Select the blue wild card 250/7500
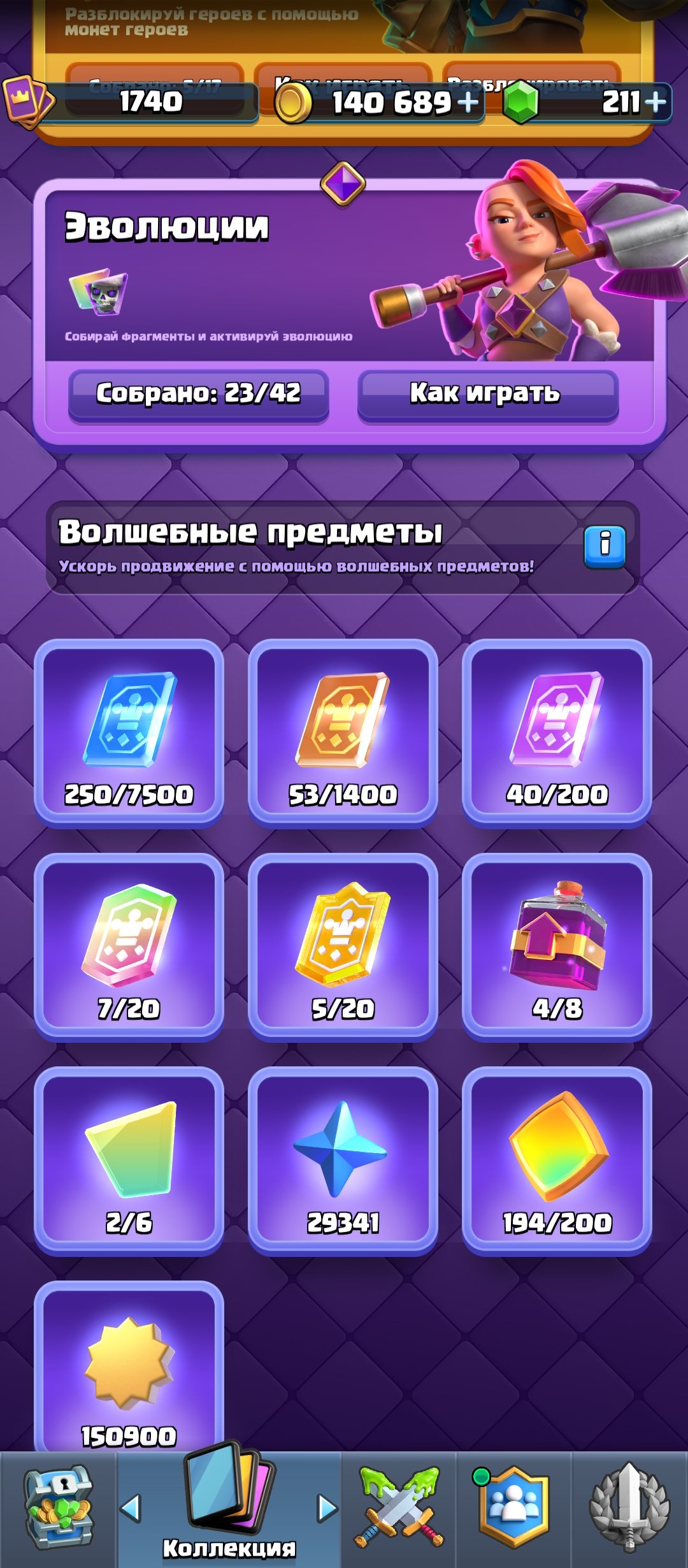Screen dimensions: 688x1568 pyautogui.click(x=129, y=733)
